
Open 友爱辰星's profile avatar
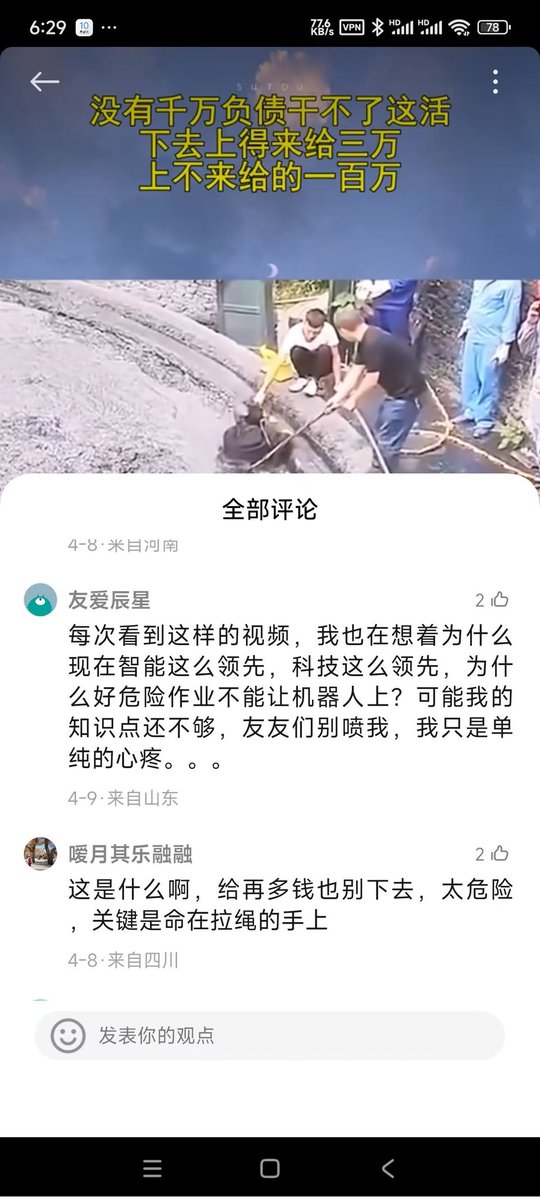coord(41,600)
